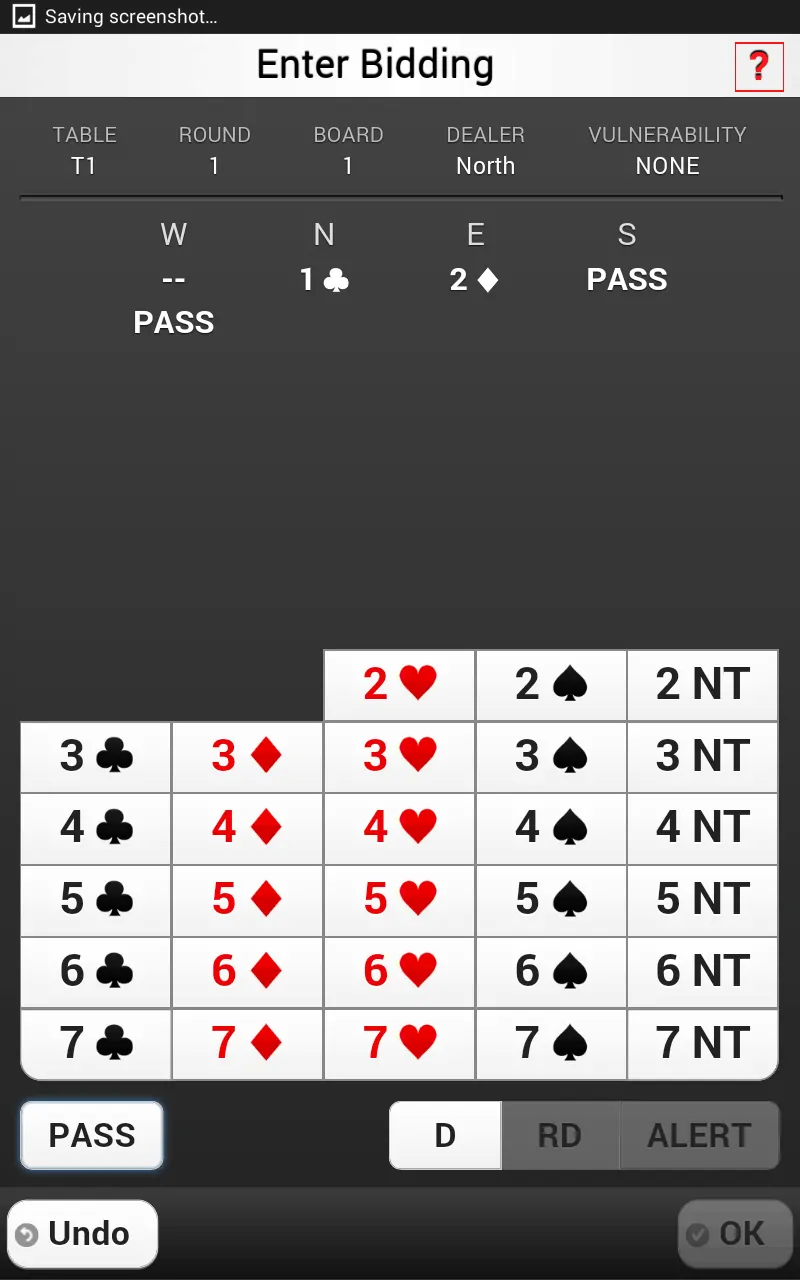Choose the 4 Diamonds bid
The height and width of the screenshot is (1280, 800).
point(247,829)
